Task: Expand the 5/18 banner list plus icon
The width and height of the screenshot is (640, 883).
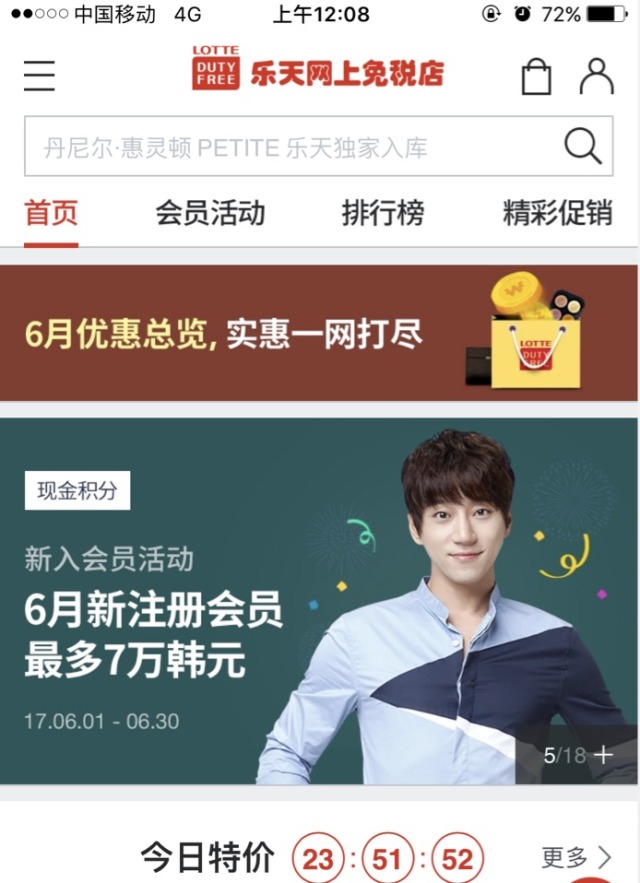Action: click(x=603, y=755)
